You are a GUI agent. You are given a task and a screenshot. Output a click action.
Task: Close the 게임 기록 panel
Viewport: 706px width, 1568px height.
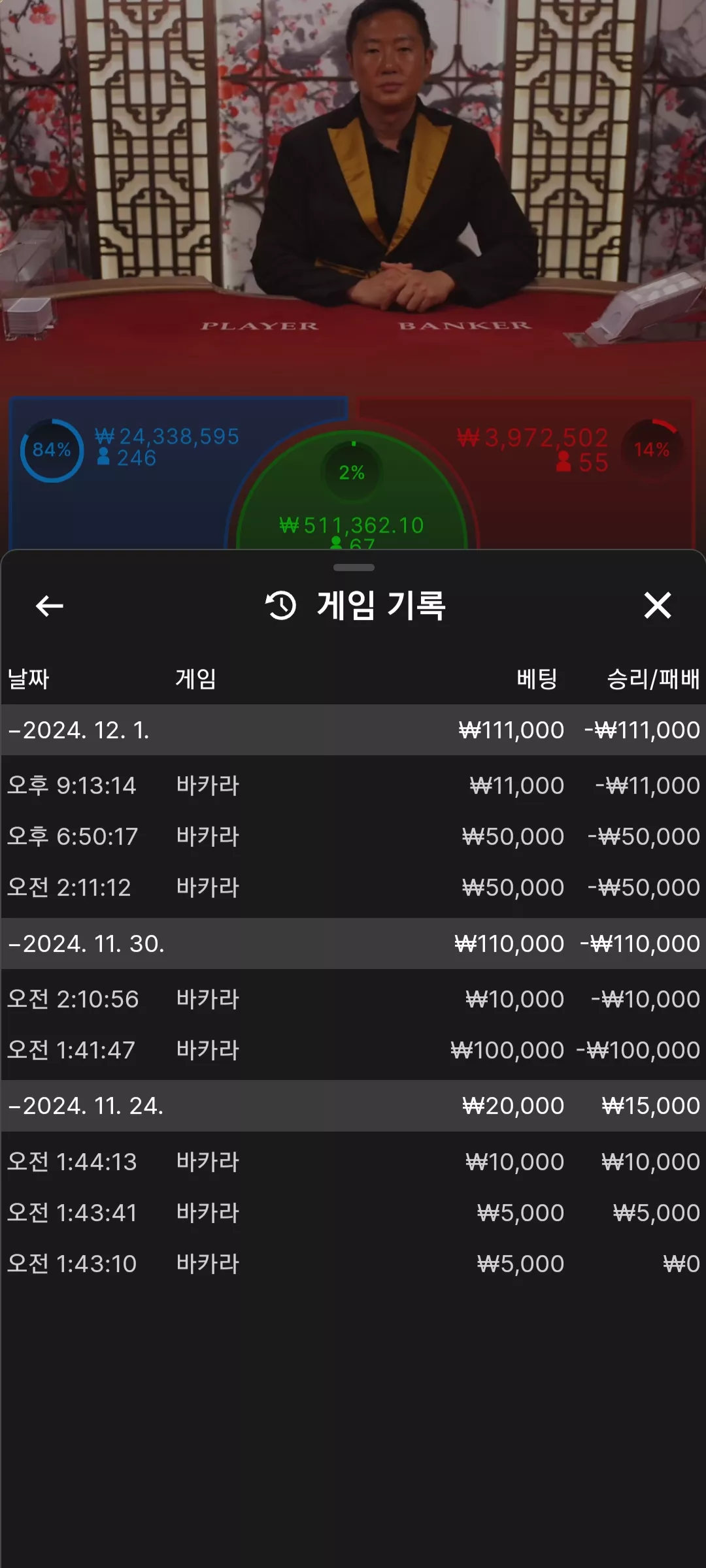point(658,605)
